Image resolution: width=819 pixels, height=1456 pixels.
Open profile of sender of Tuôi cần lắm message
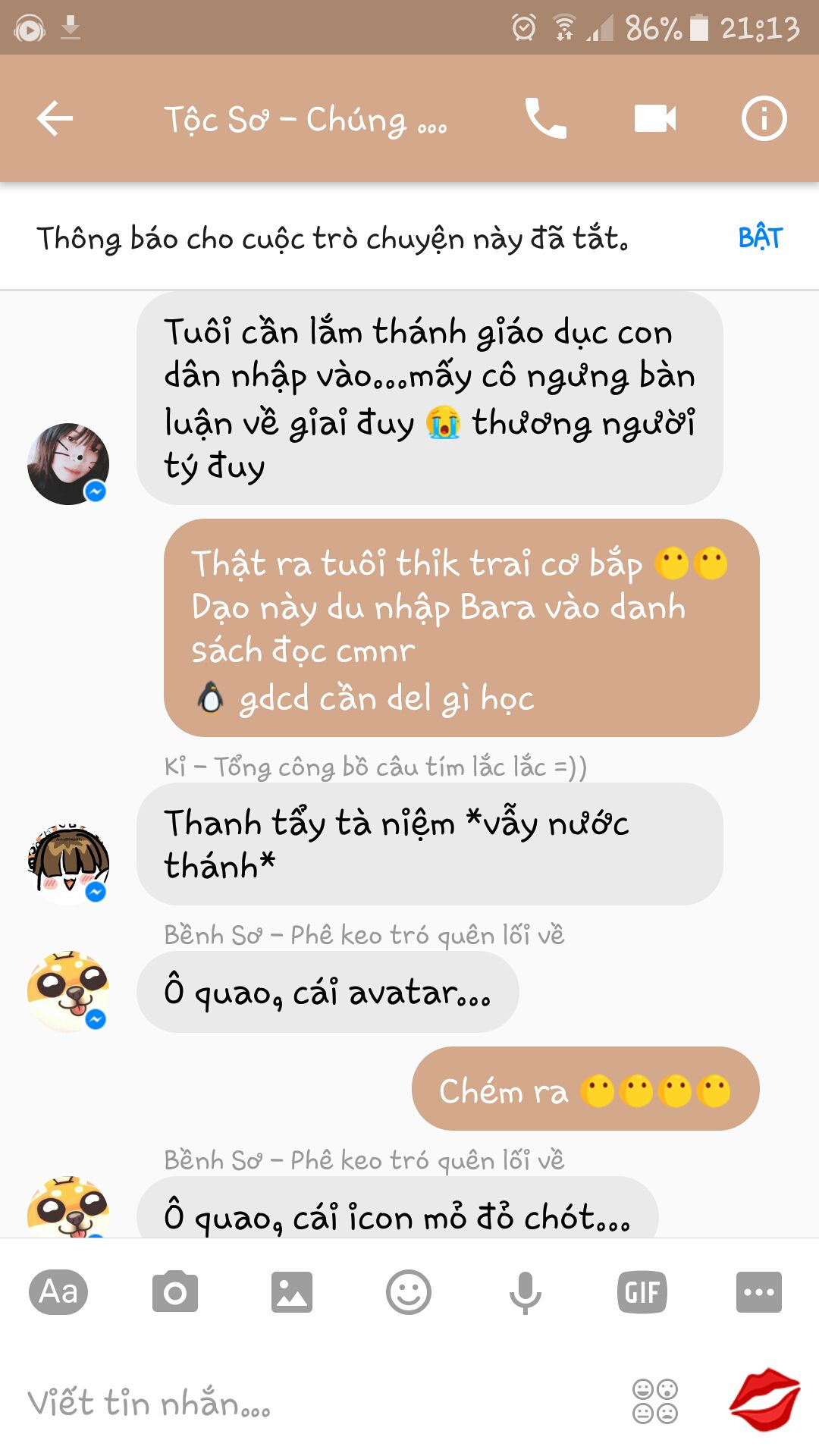coord(67,463)
